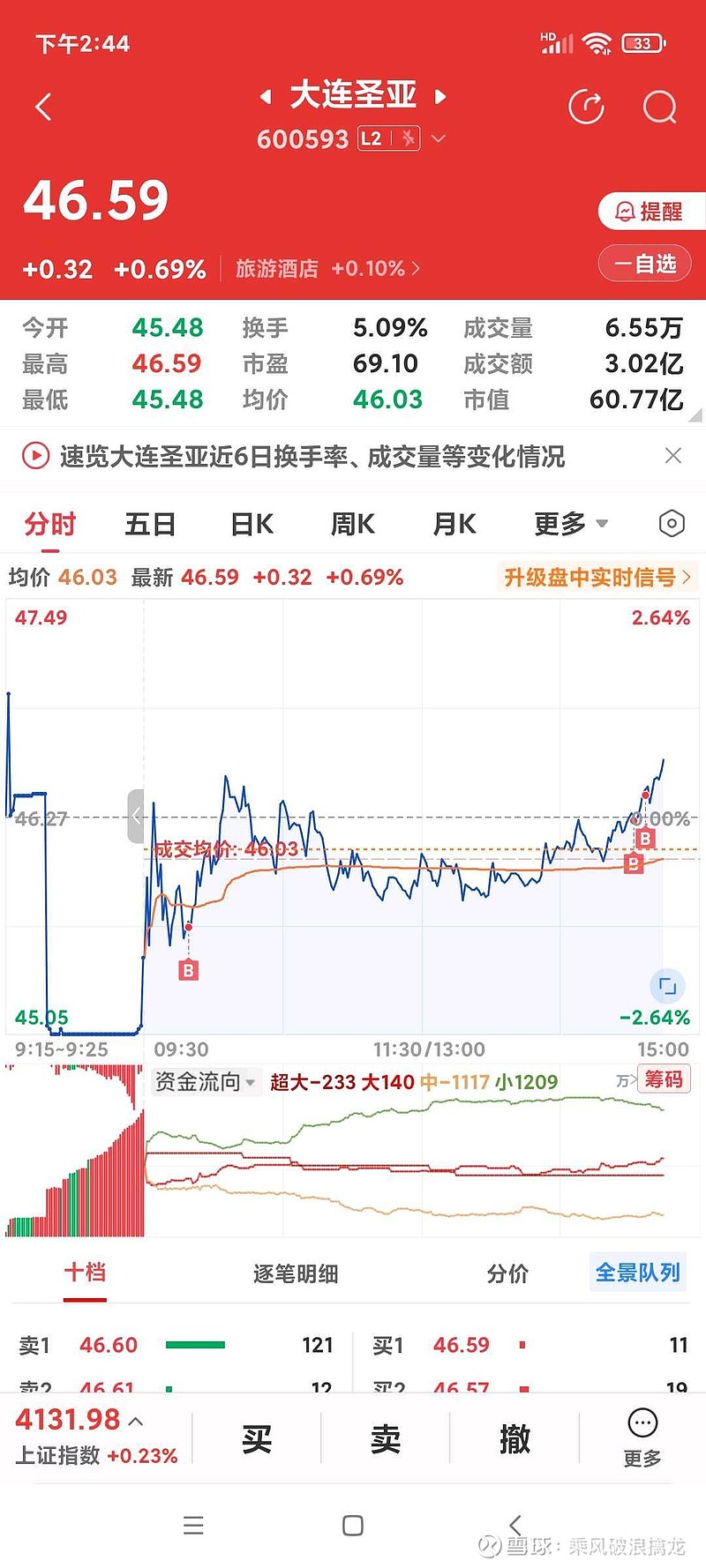Switch to the 五日 chart tab
This screenshot has height=1568, width=706.
(x=150, y=524)
